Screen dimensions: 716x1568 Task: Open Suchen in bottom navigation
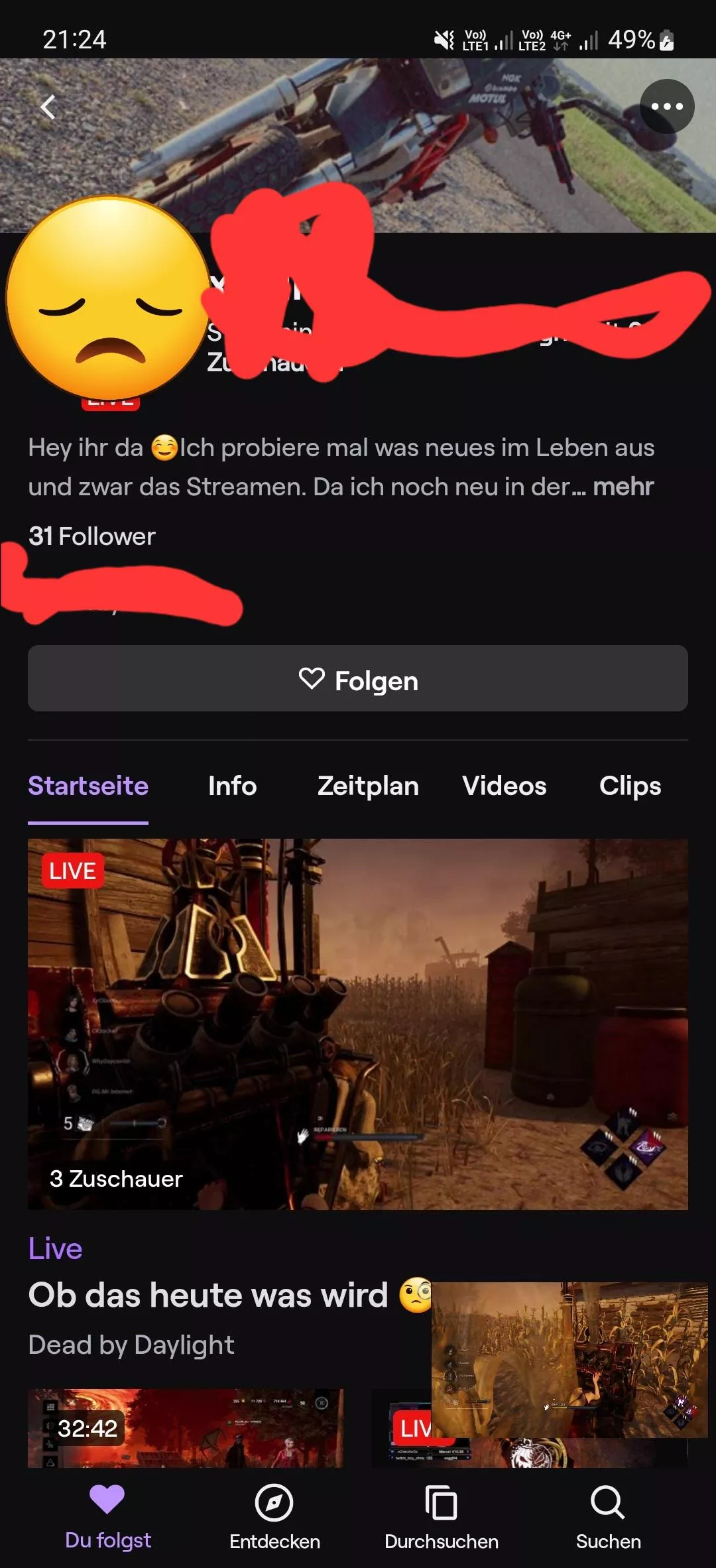608,1516
